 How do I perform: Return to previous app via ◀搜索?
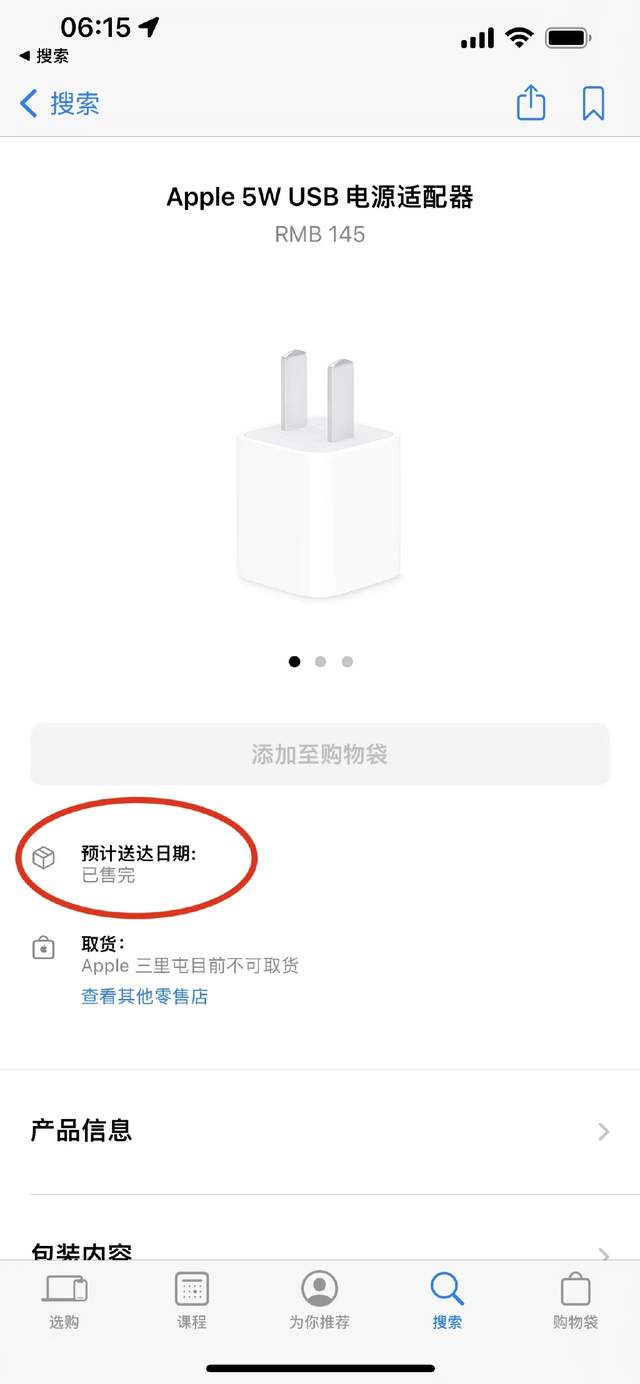[44, 56]
